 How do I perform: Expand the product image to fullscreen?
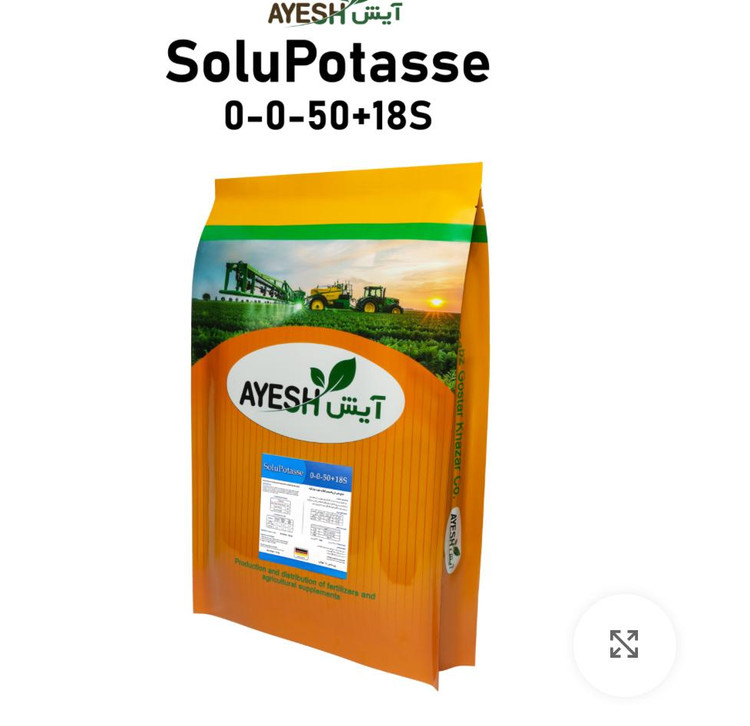pos(624,644)
